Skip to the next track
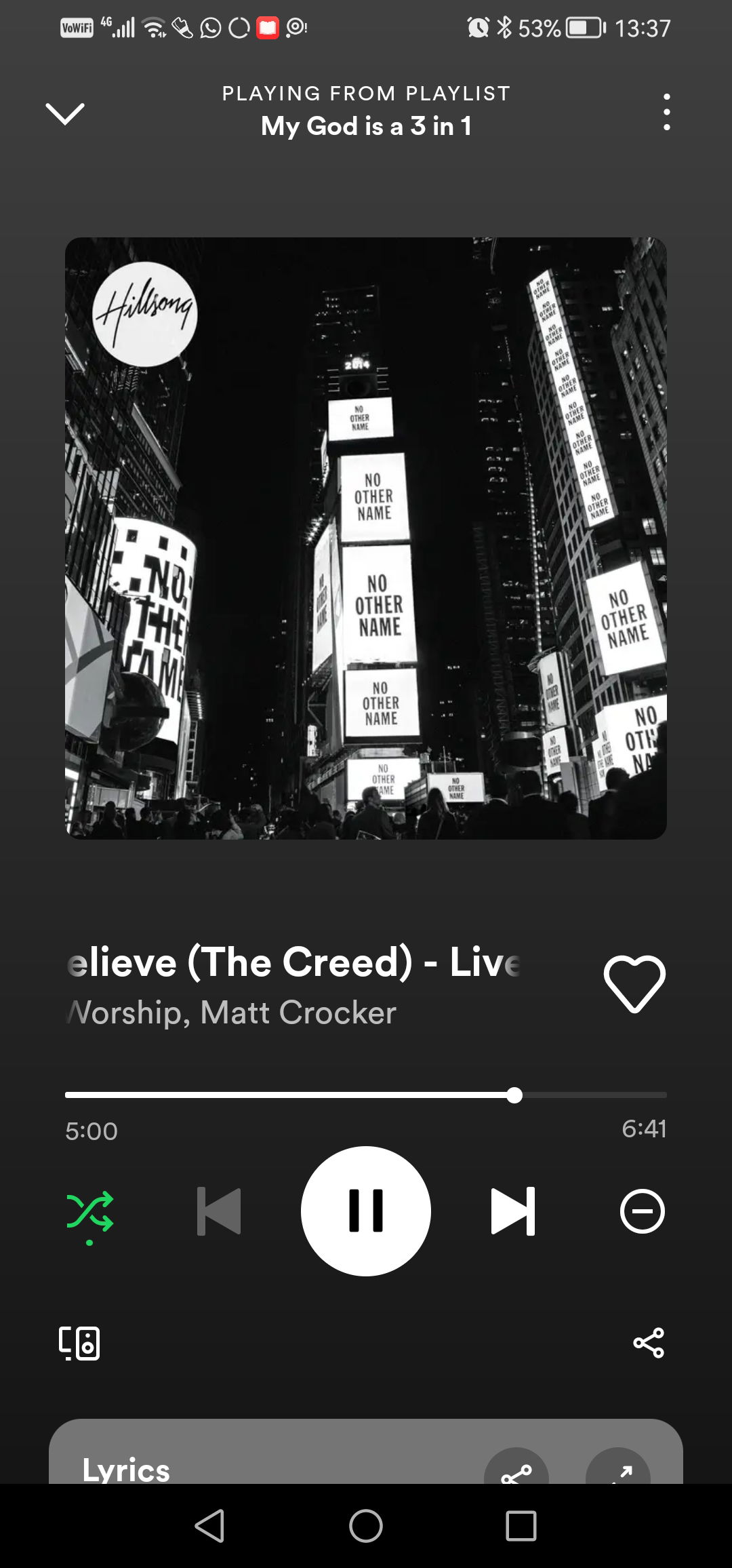This screenshot has height=1568, width=732. click(513, 1211)
